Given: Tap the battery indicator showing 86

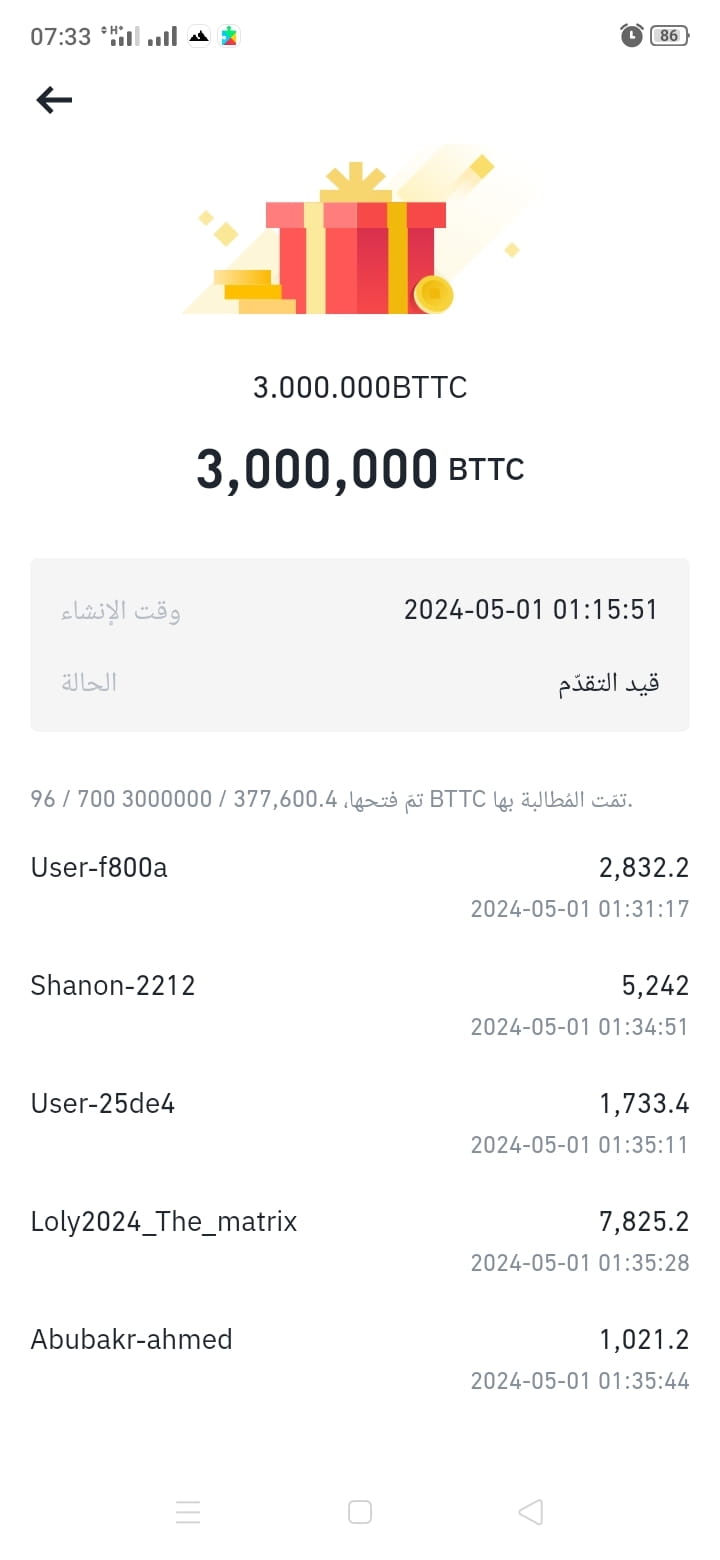Looking at the screenshot, I should (672, 35).
